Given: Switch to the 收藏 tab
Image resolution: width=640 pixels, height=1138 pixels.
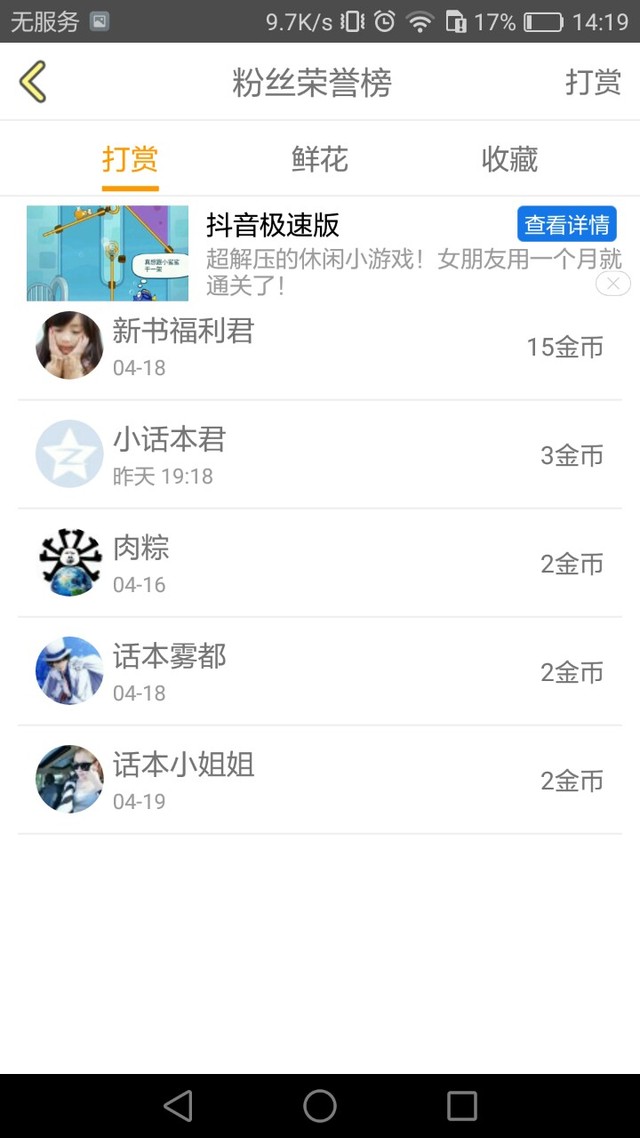Looking at the screenshot, I should (510, 159).
